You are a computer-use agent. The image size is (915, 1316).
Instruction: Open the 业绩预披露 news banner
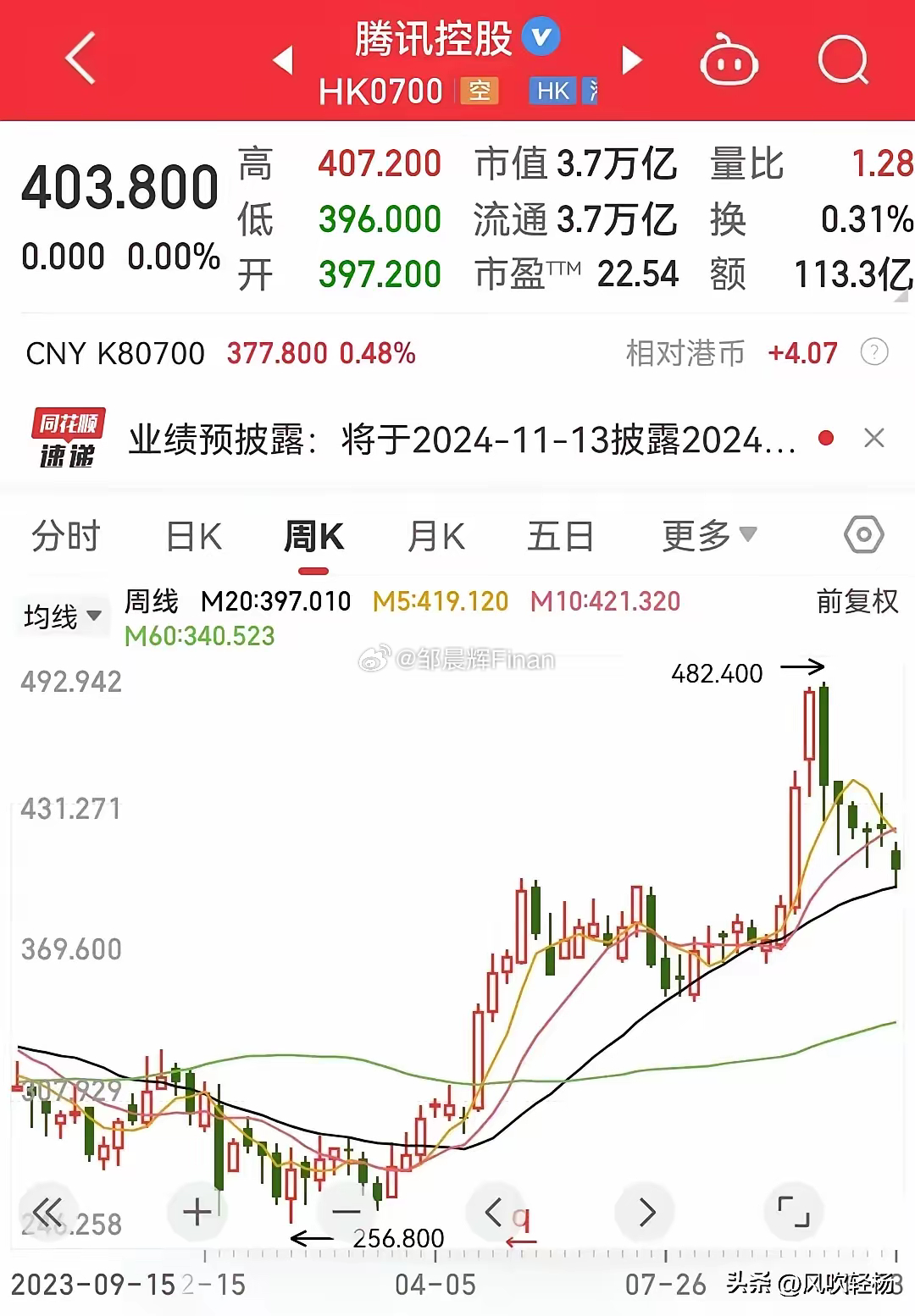[462, 440]
